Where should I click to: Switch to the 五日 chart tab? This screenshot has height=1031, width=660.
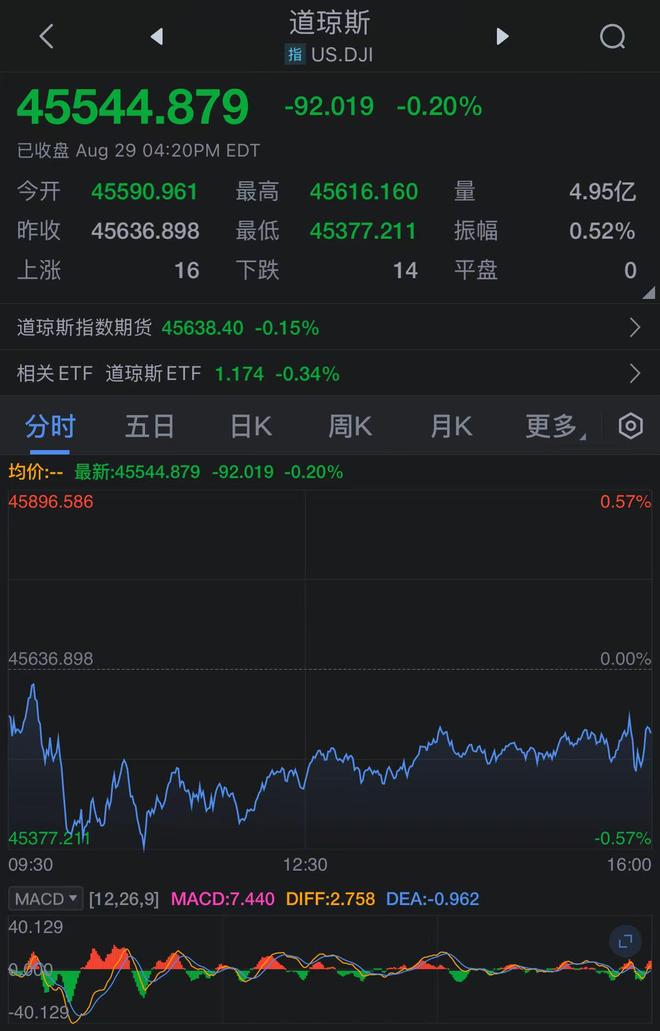pyautogui.click(x=150, y=426)
